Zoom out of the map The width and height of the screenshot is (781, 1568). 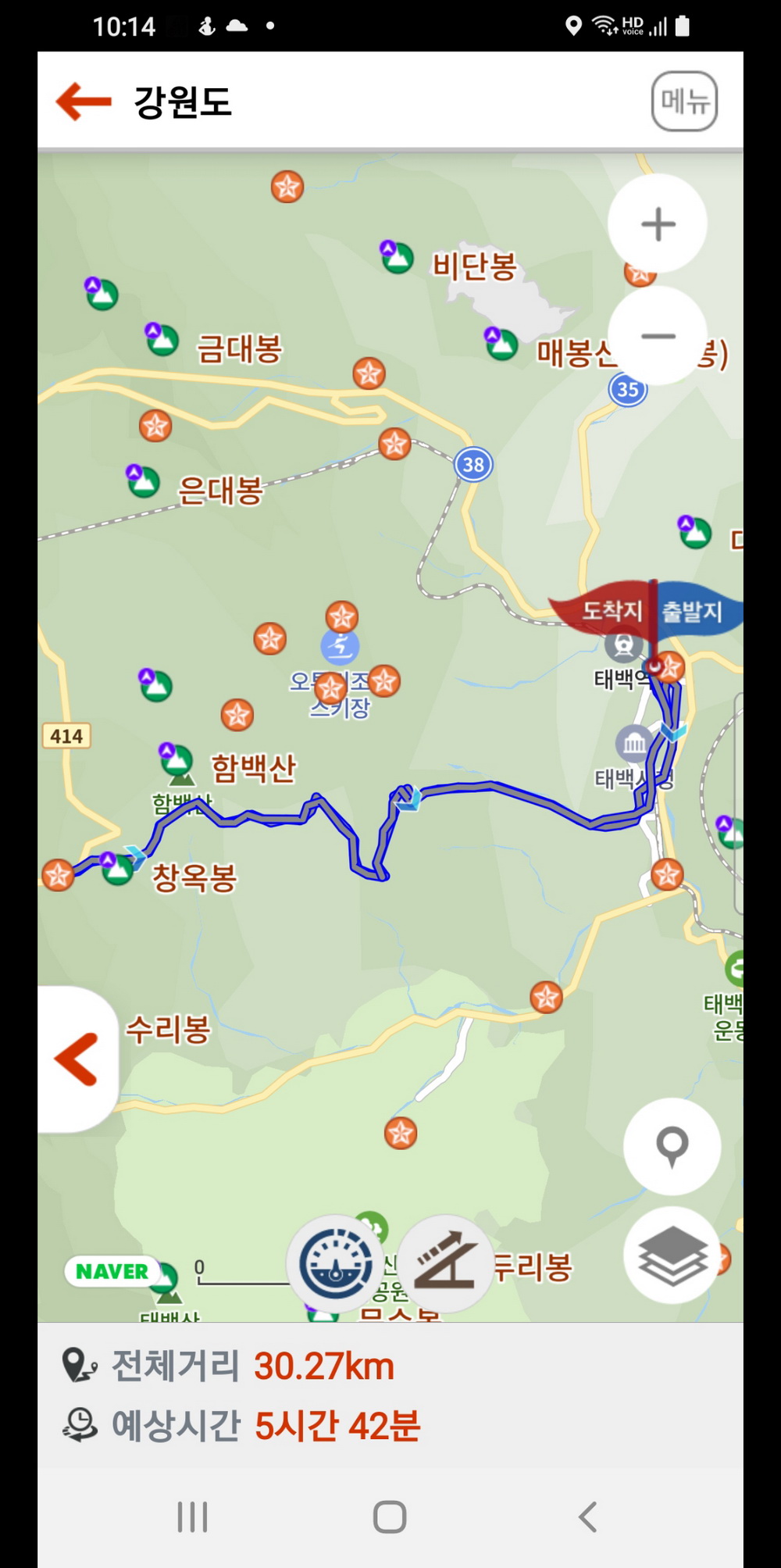pos(658,336)
